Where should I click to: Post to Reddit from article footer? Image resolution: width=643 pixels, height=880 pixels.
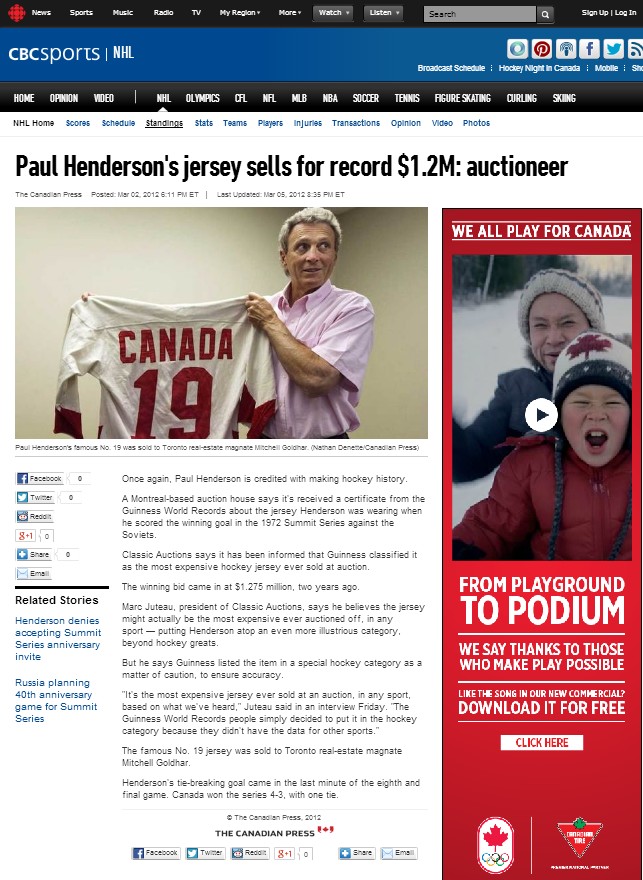coord(251,853)
